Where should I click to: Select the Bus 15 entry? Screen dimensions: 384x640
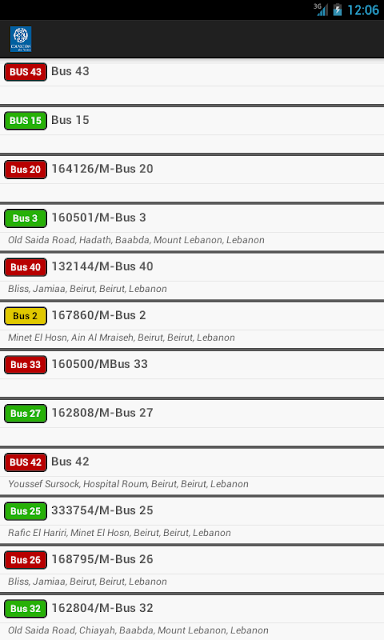coord(192,131)
